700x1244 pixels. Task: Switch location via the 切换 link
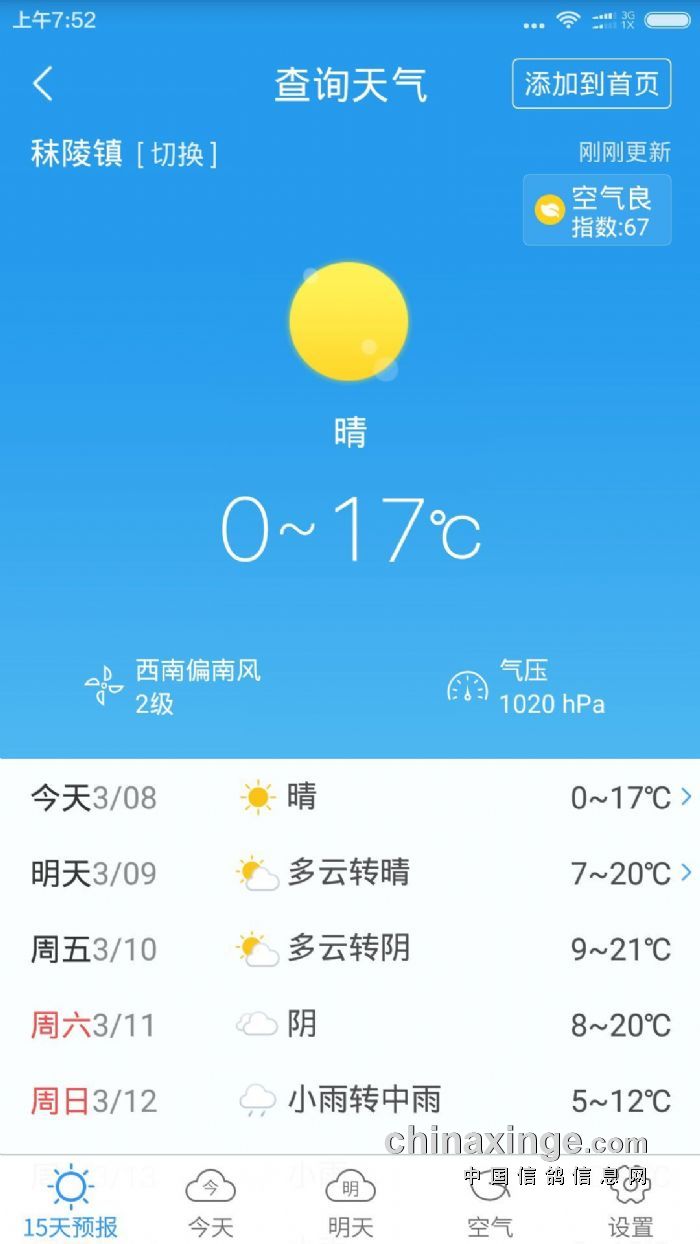(x=177, y=154)
